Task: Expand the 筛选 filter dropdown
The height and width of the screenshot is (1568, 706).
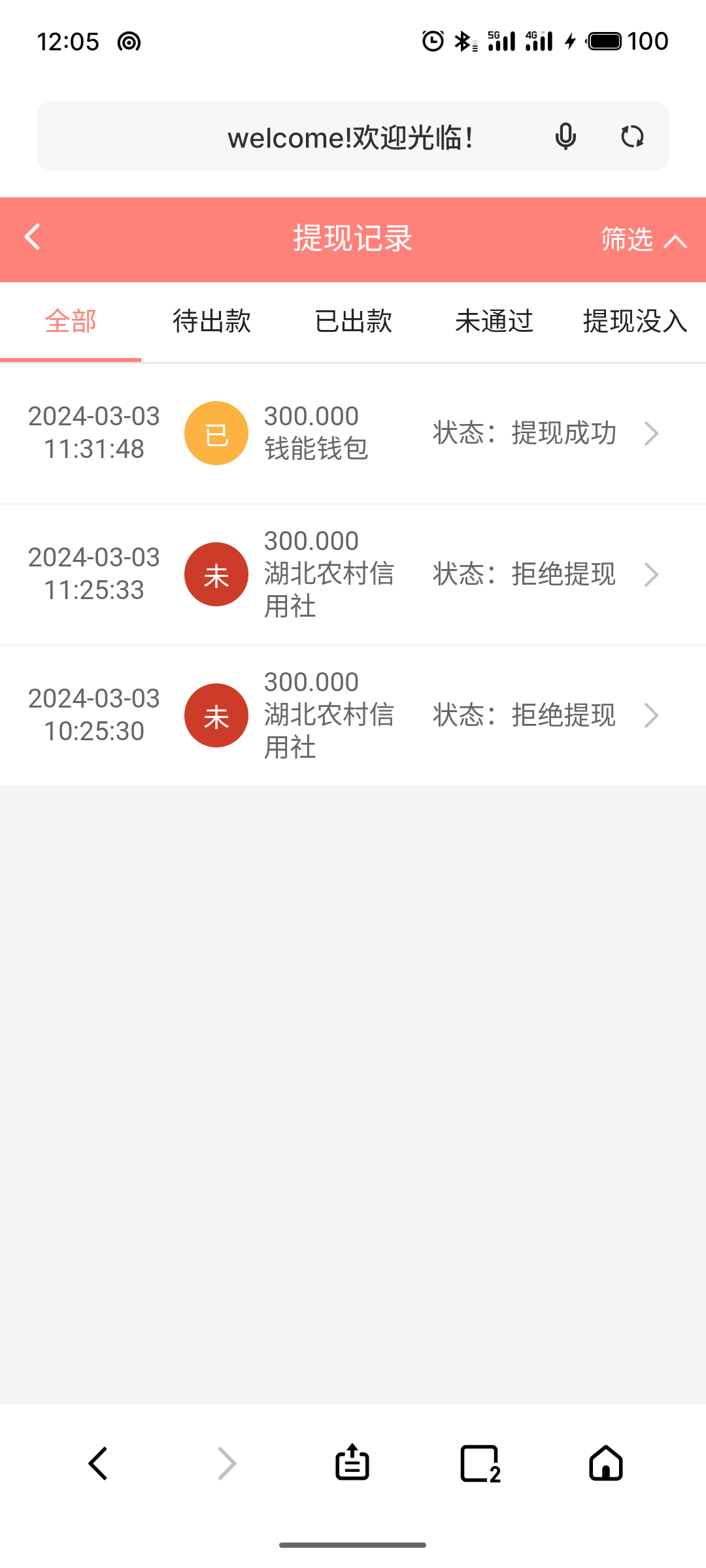Action: (x=643, y=240)
